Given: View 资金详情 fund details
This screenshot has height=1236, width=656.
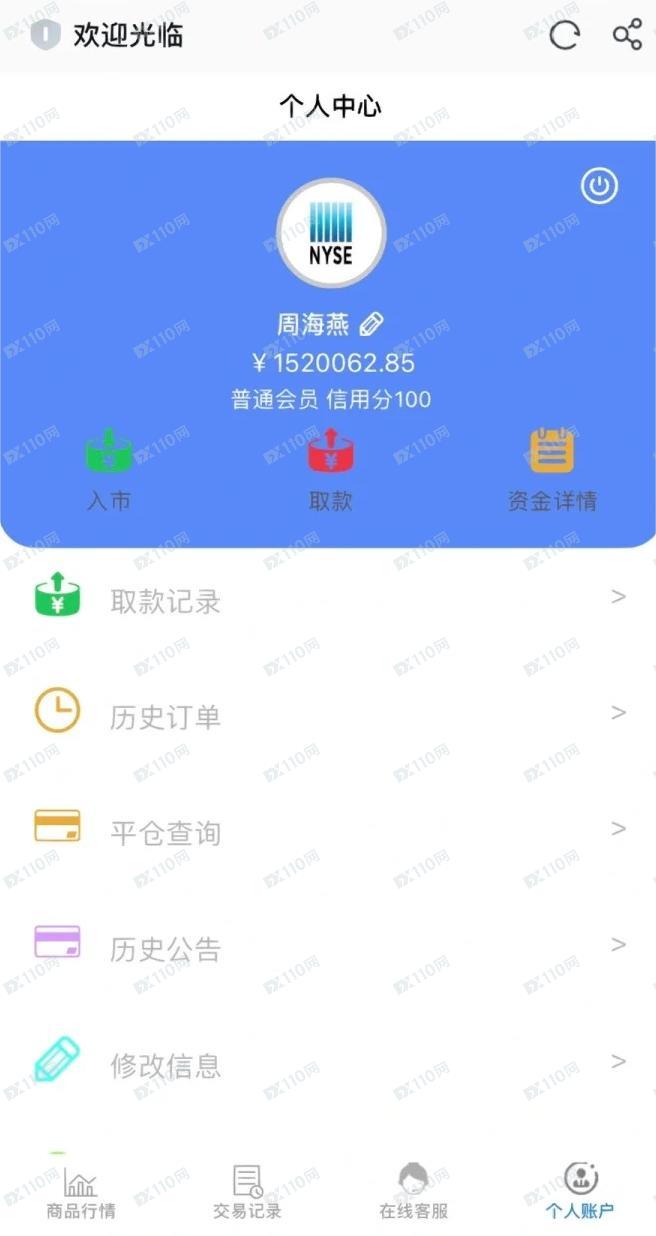Looking at the screenshot, I should point(552,468).
